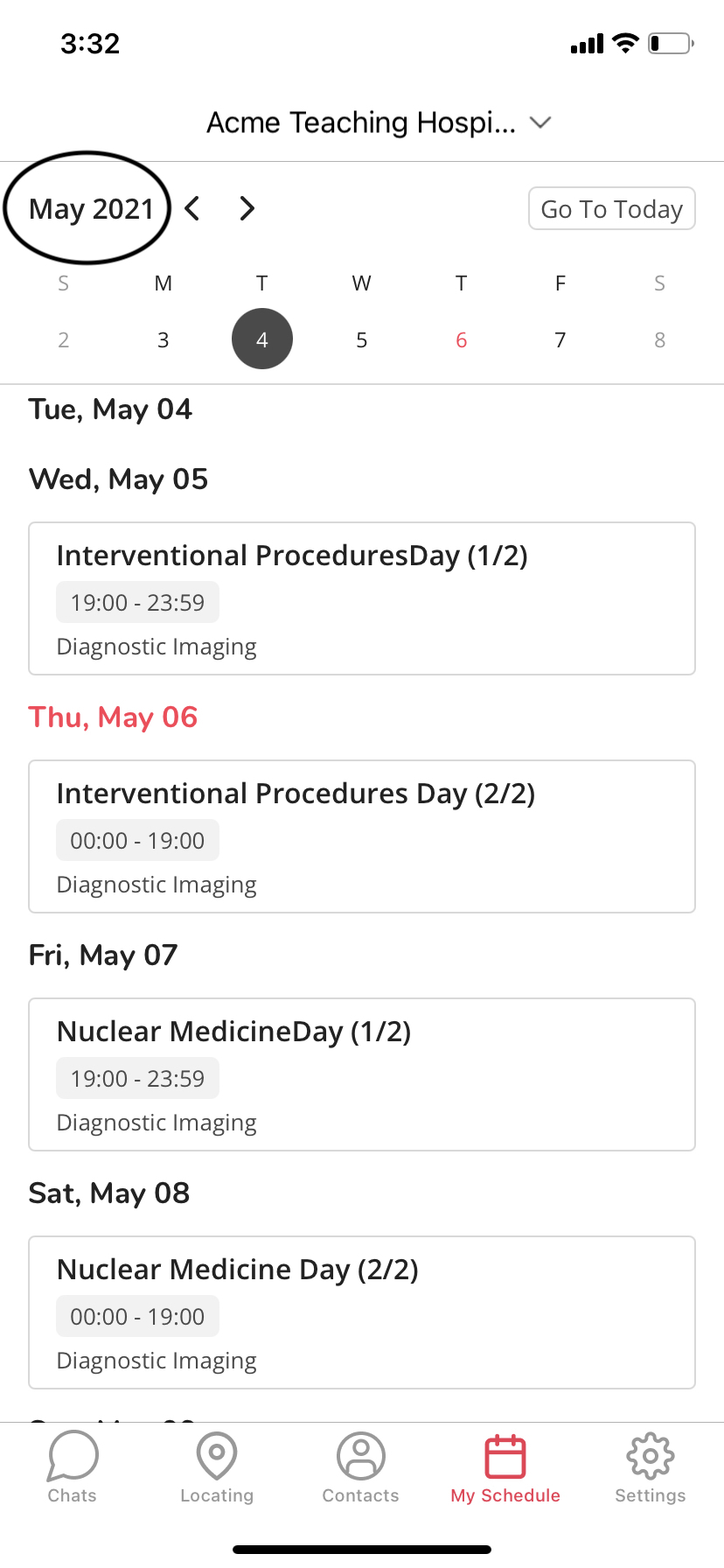Go to the next week arrow

[247, 208]
